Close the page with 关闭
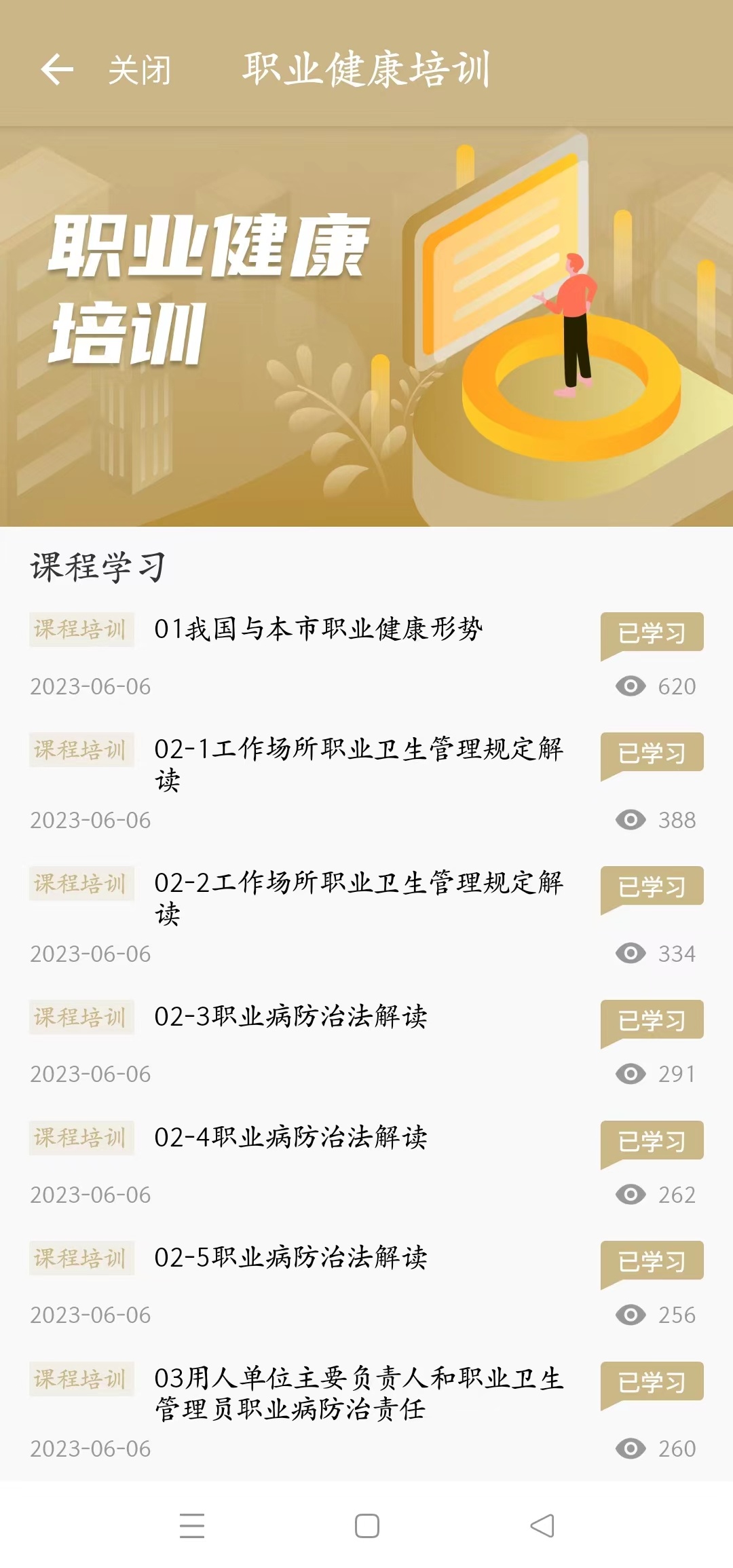 coord(140,70)
